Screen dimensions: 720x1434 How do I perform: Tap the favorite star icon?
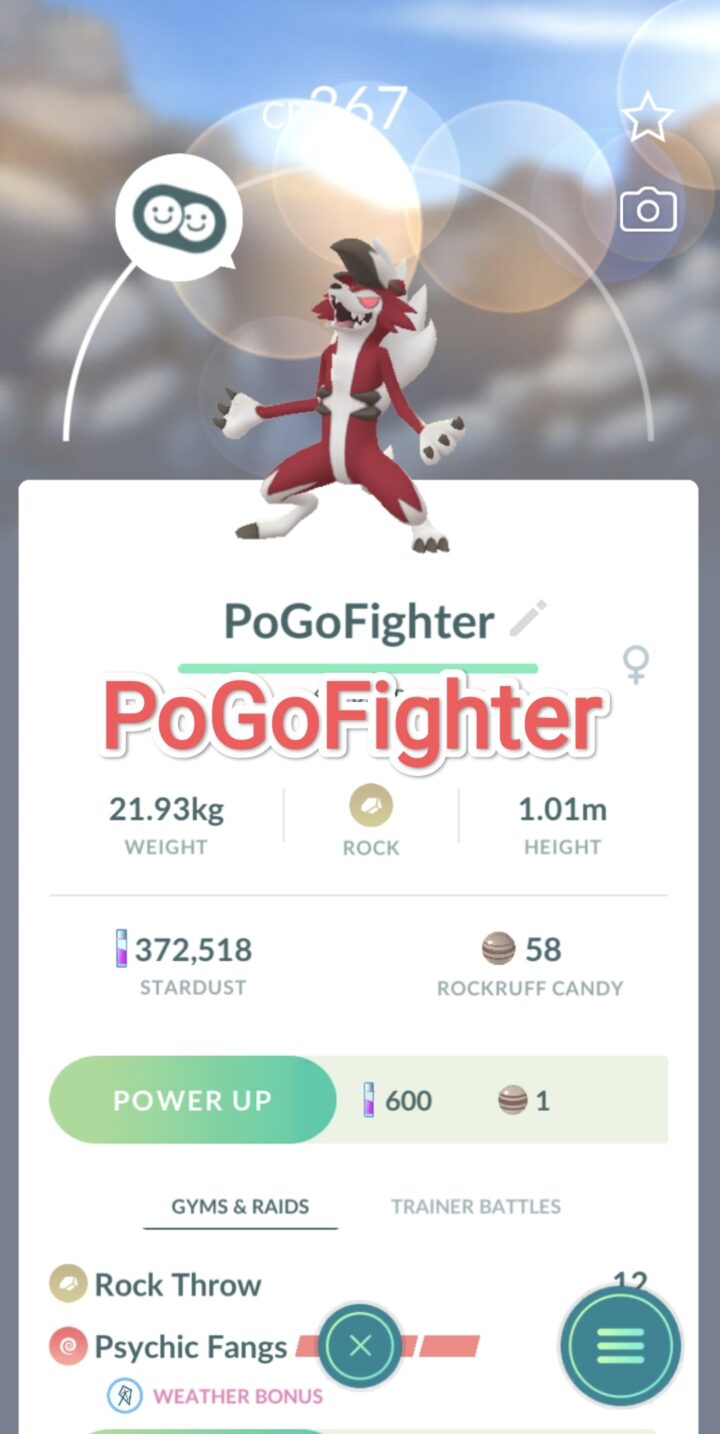pos(647,117)
